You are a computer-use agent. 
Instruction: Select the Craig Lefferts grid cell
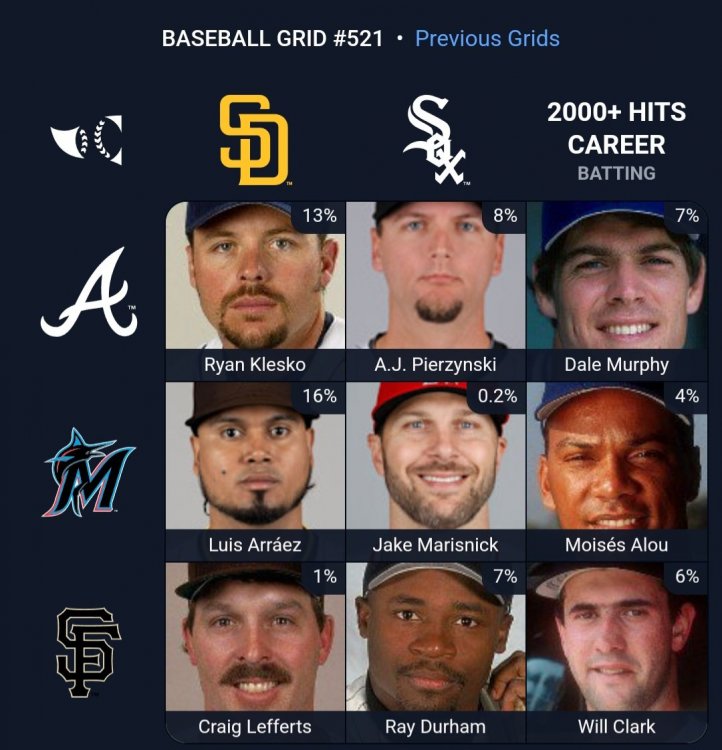255,650
